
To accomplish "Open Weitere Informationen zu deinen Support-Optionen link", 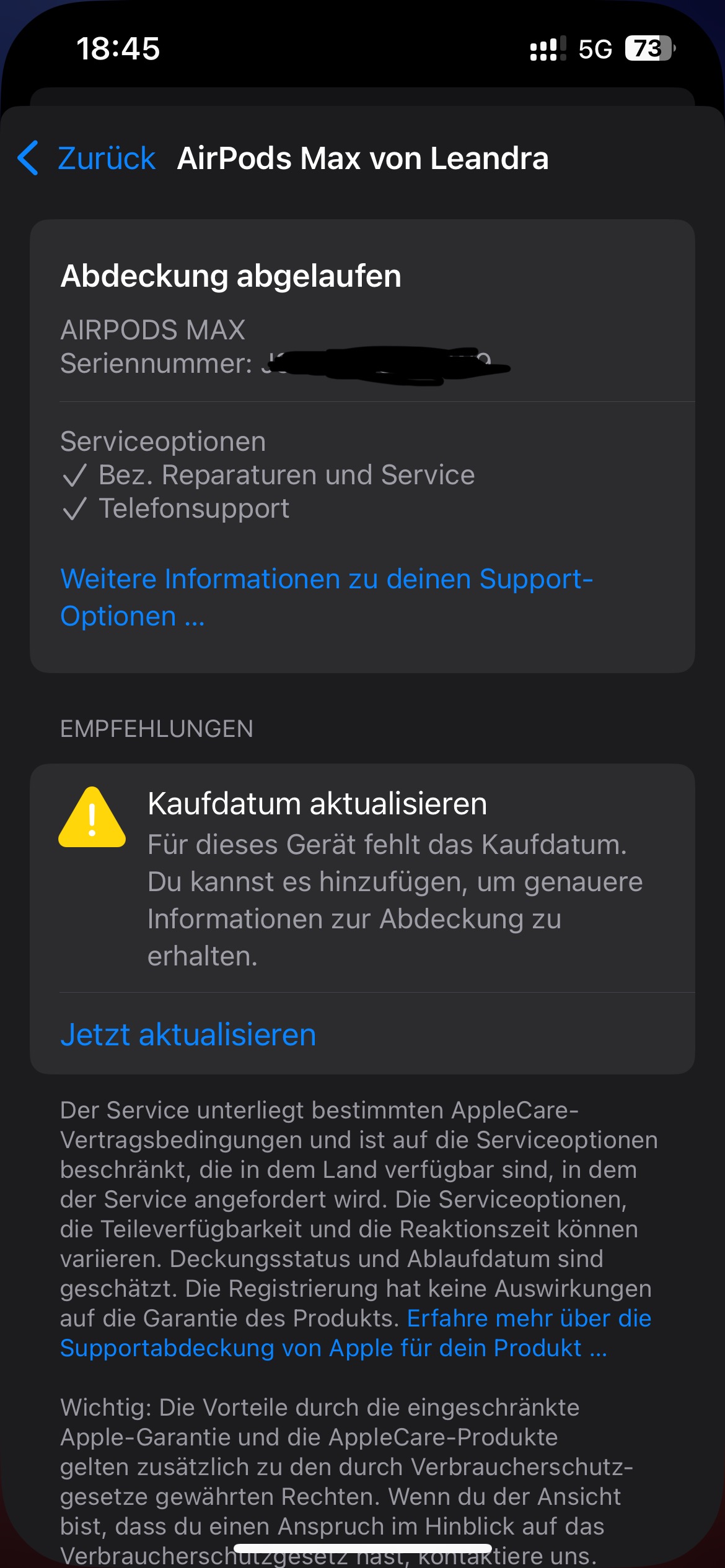I will pyautogui.click(x=327, y=596).
